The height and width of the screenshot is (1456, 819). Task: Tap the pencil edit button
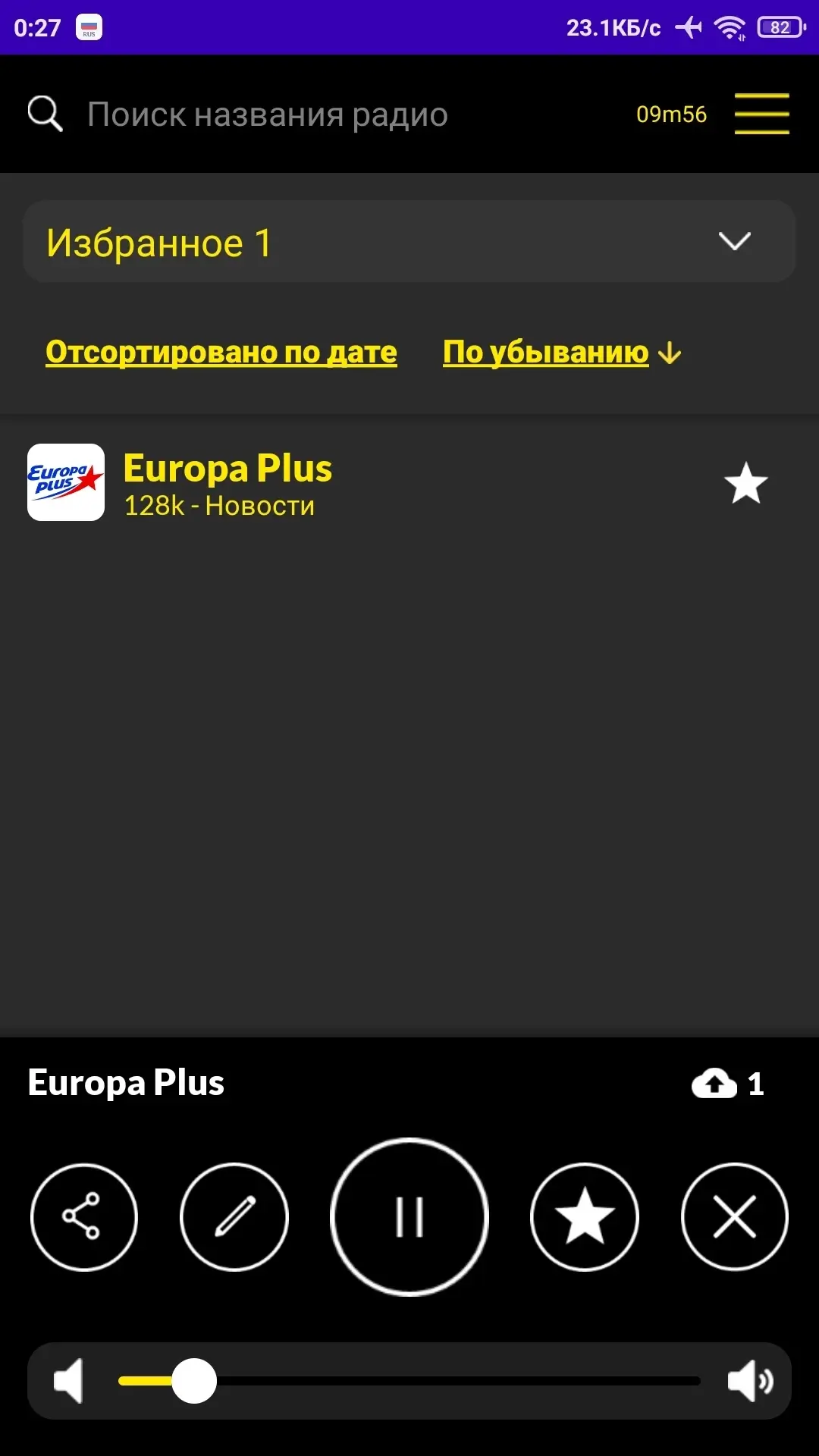(x=234, y=1216)
